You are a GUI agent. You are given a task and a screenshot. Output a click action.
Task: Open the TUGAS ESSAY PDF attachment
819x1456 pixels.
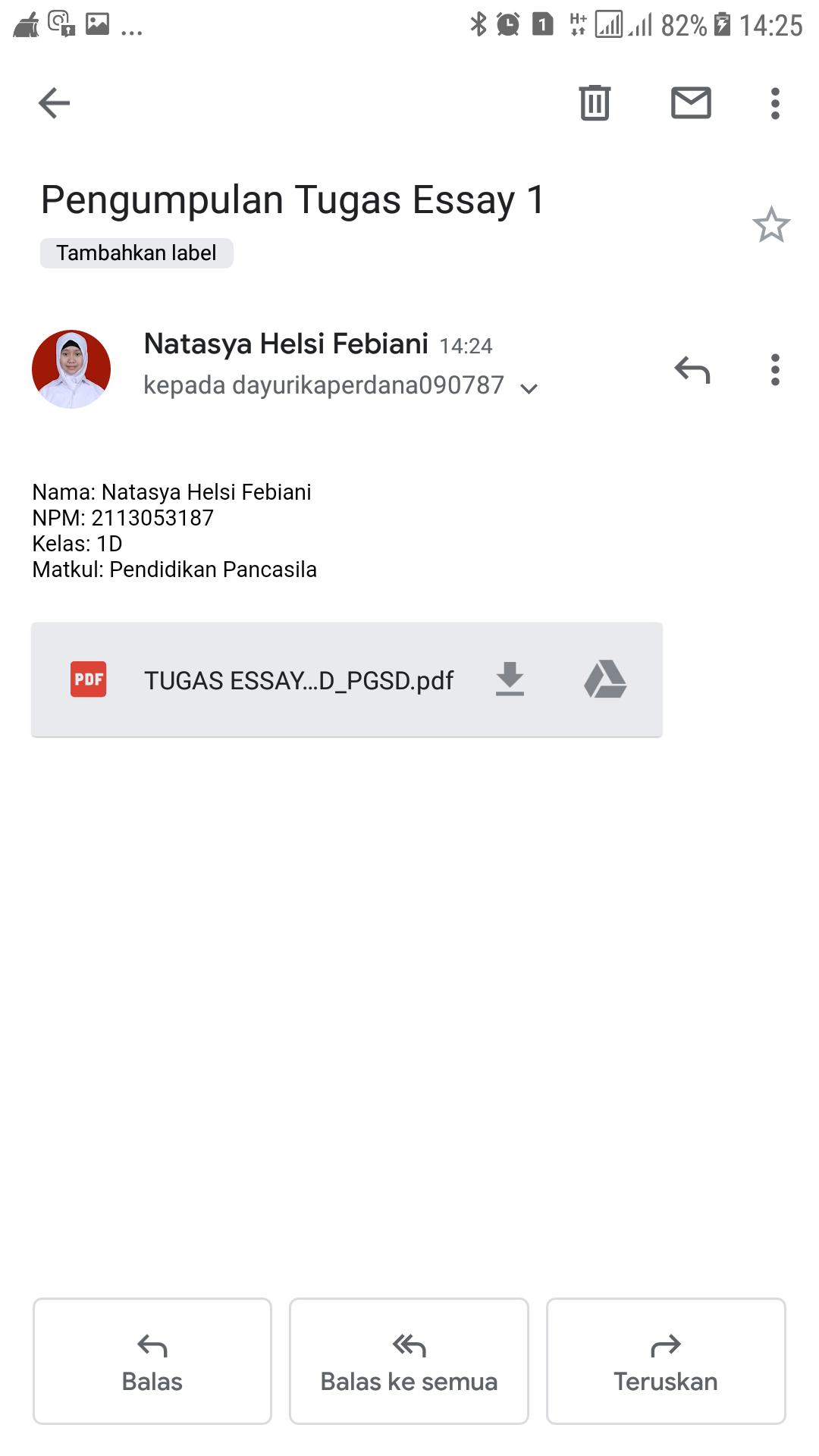click(x=298, y=680)
